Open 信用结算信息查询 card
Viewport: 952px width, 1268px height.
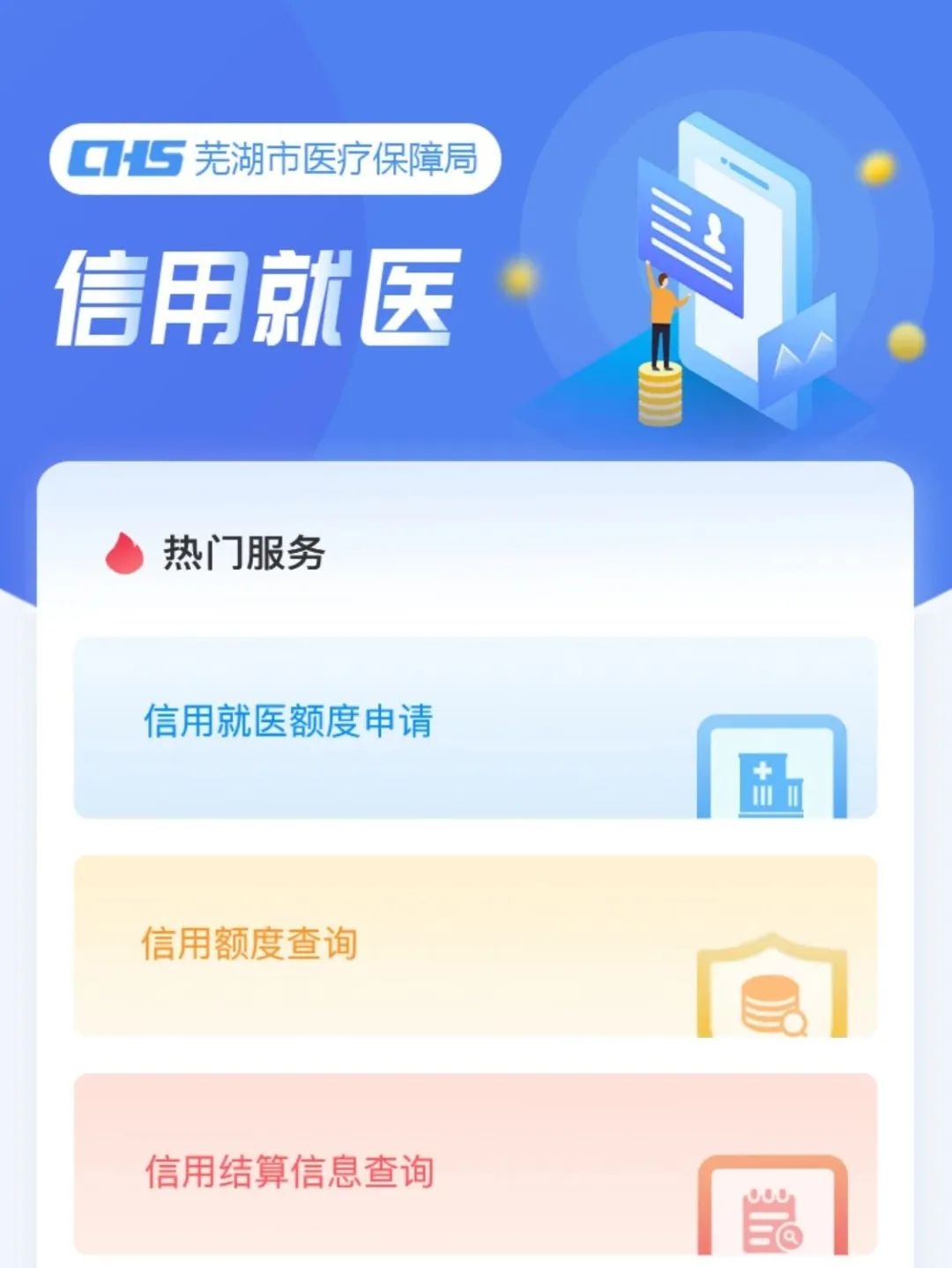click(x=474, y=1164)
